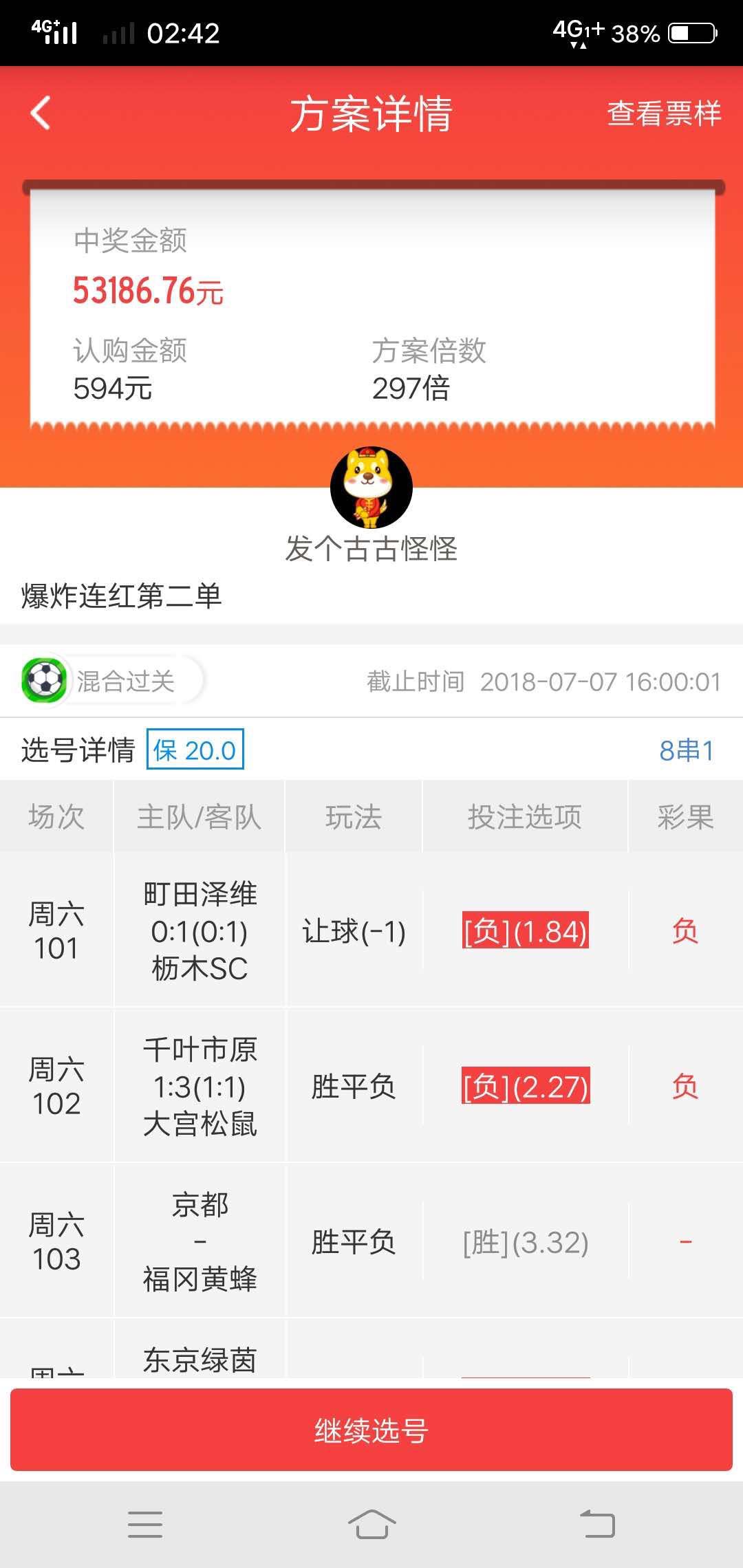
Task: Open 查看票样 ticket preview
Action: click(x=663, y=114)
